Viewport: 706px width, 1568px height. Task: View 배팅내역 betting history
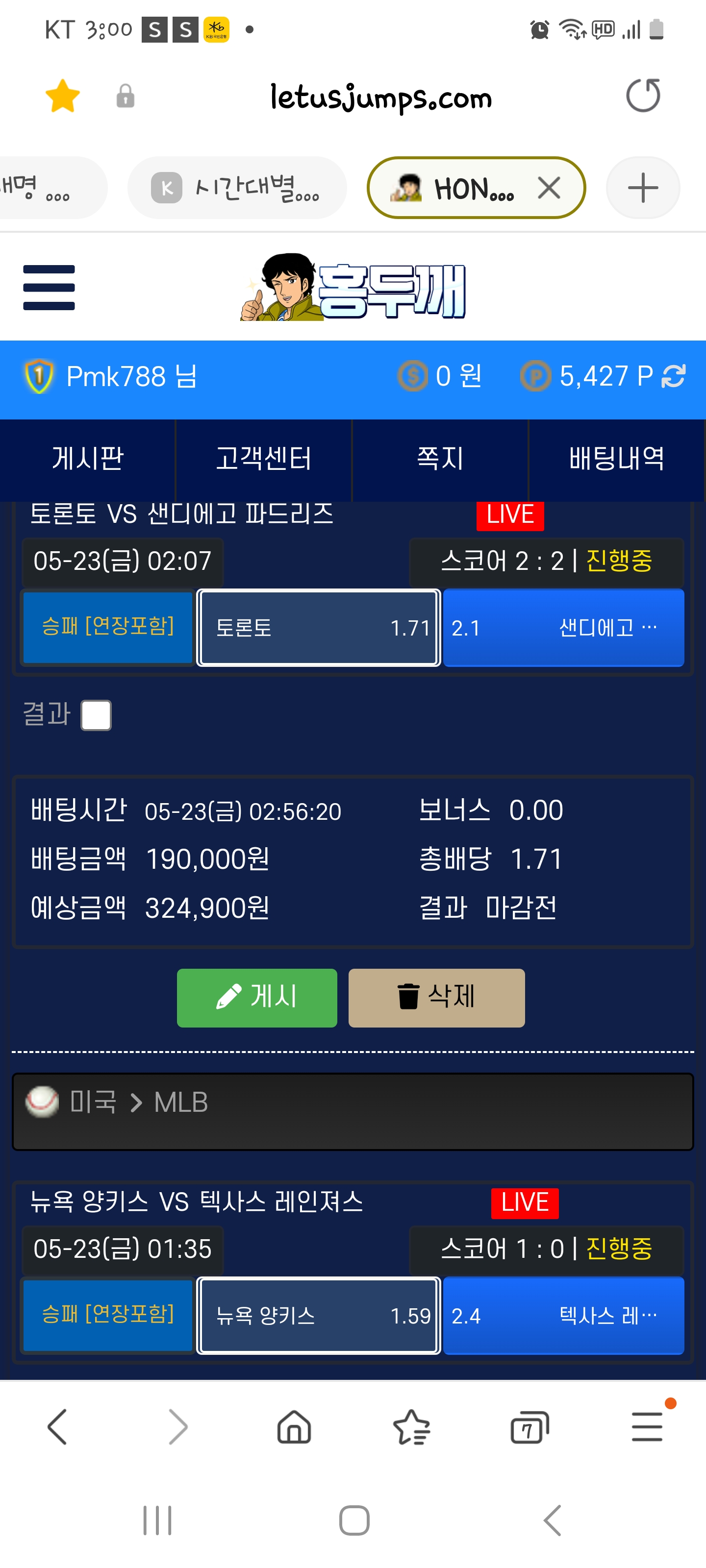tap(616, 458)
